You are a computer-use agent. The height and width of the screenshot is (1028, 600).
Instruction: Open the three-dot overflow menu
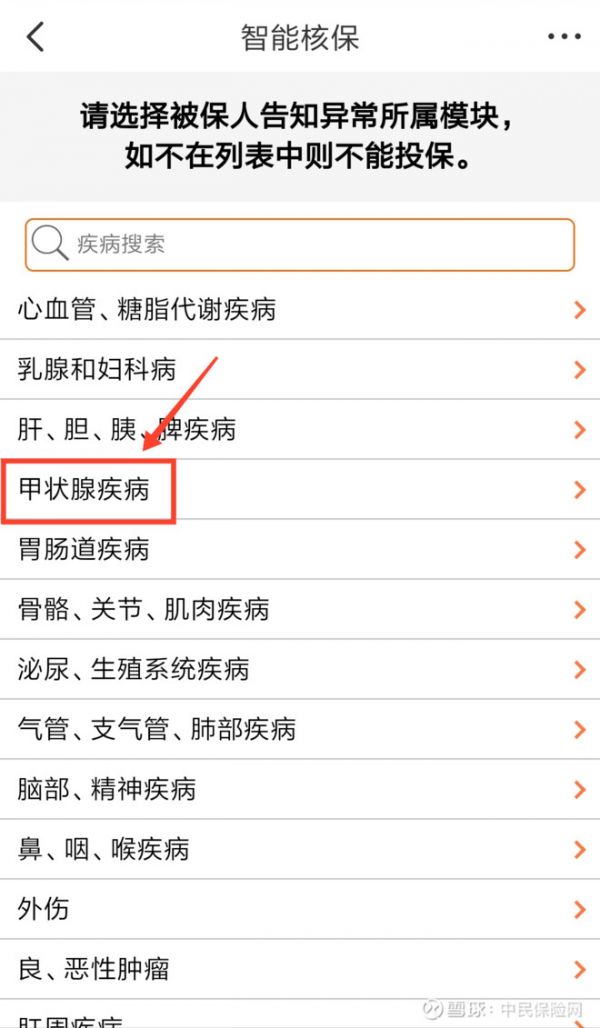(x=564, y=37)
